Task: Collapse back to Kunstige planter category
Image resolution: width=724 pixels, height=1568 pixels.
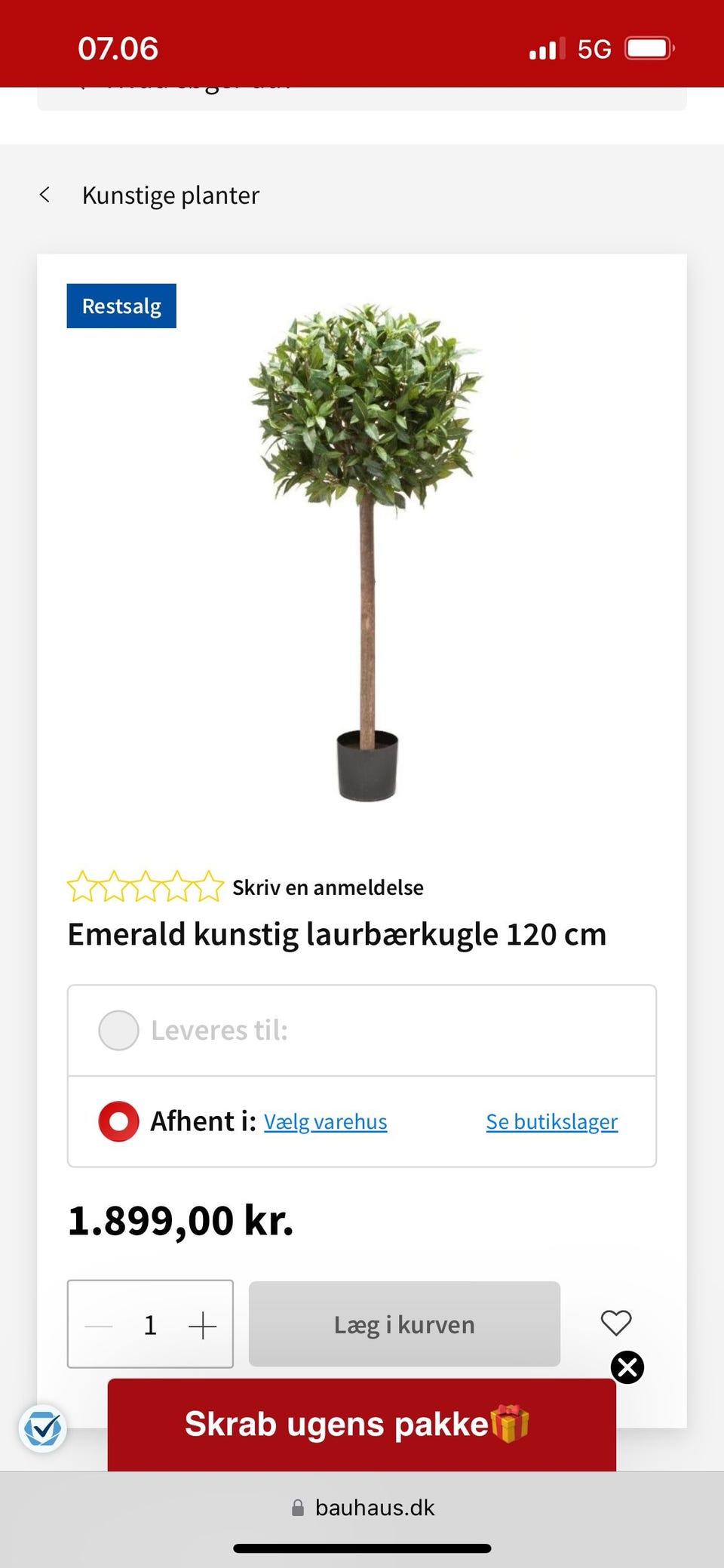Action: pyautogui.click(x=45, y=195)
